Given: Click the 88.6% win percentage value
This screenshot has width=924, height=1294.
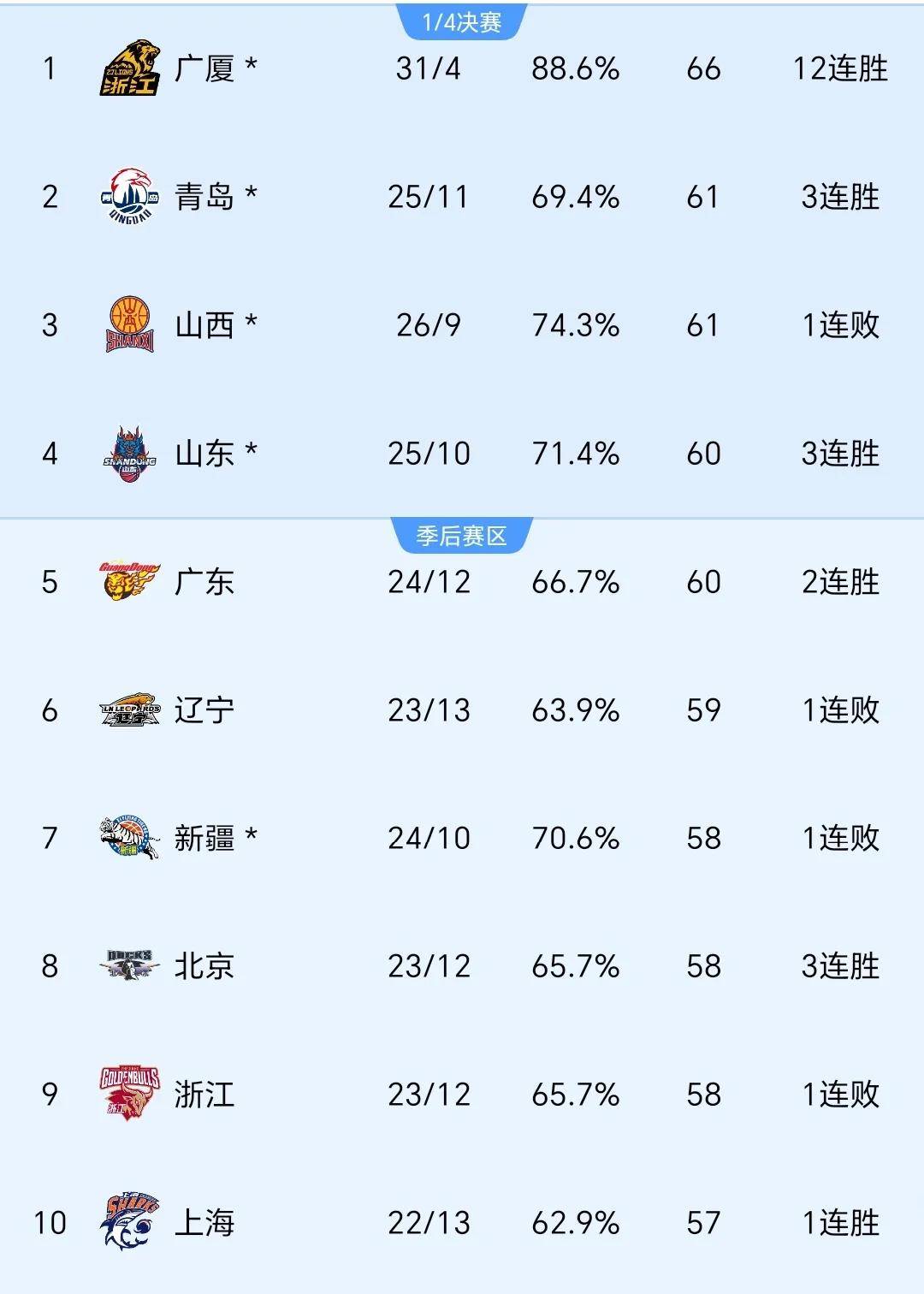Looking at the screenshot, I should pos(577,68).
